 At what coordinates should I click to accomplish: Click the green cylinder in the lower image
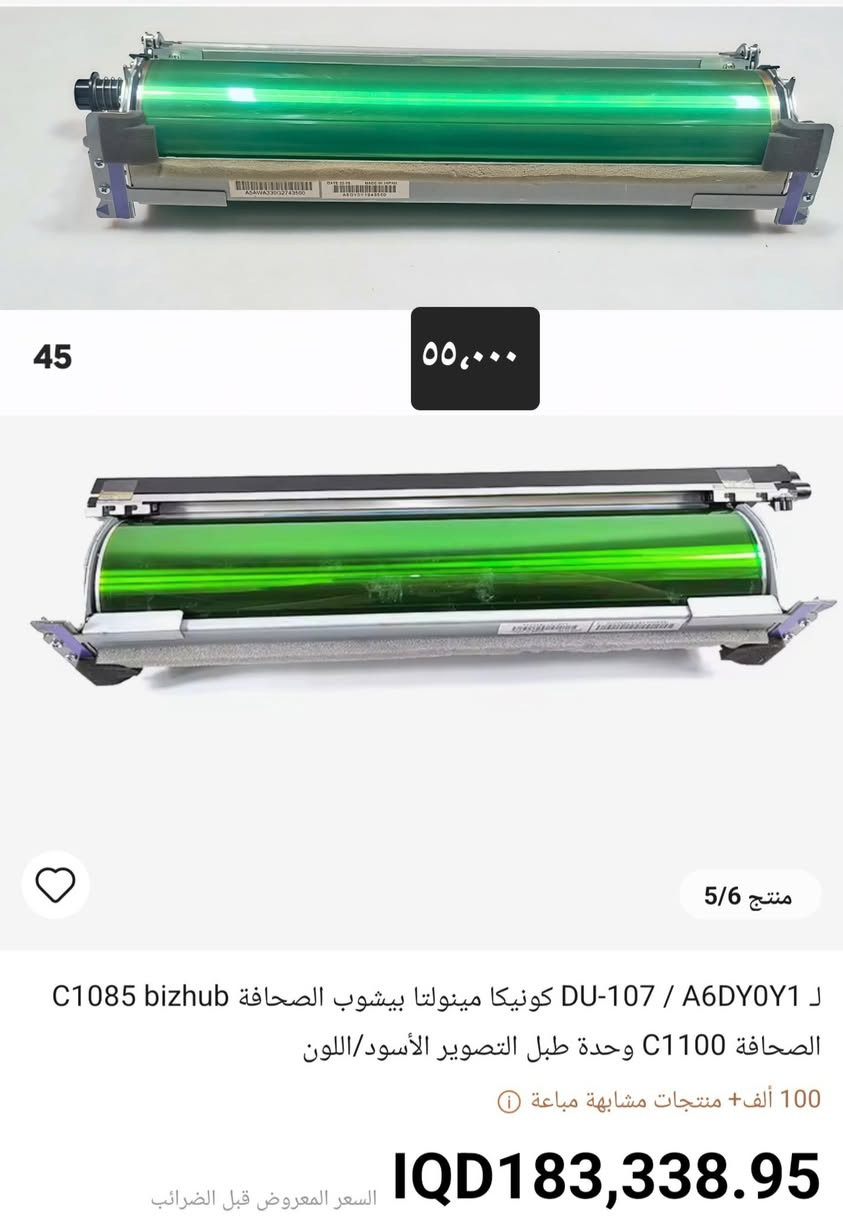point(430,570)
